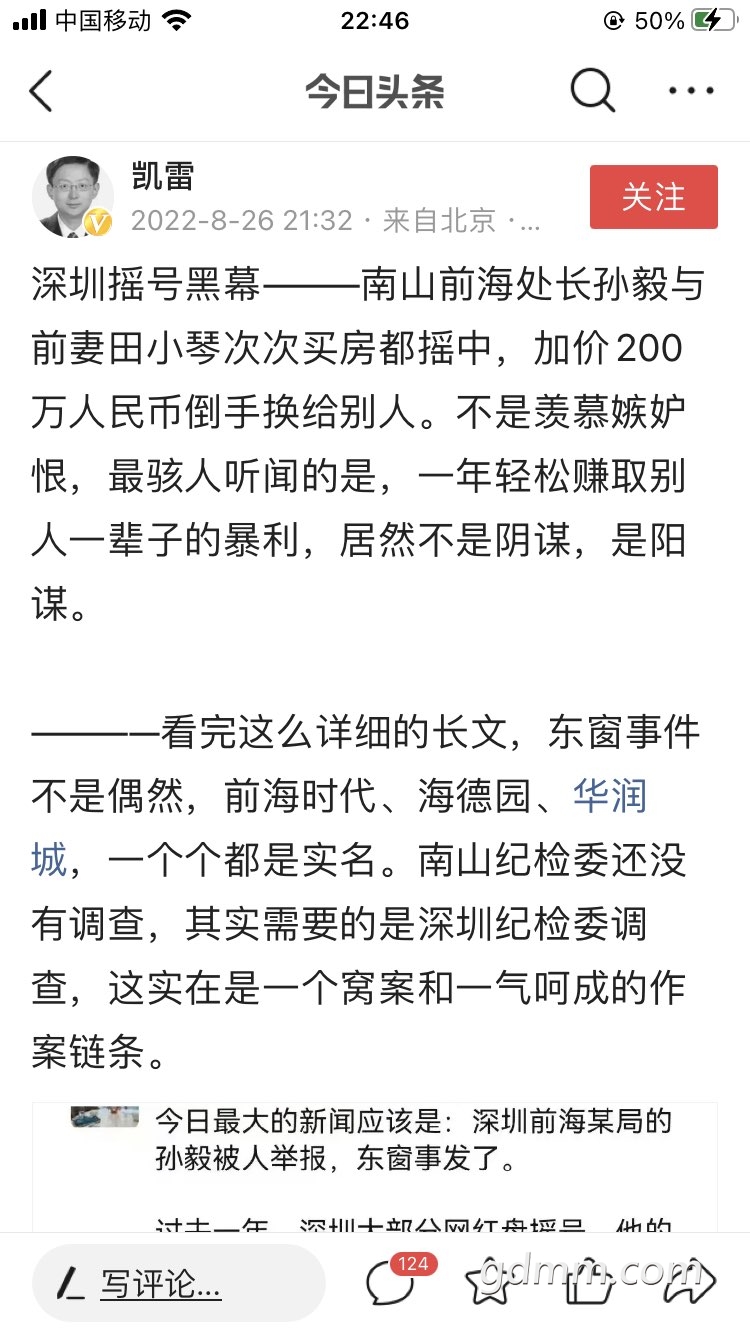The image size is (750, 1334).
Task: Like this post with thumbs-up icon
Action: [590, 1283]
